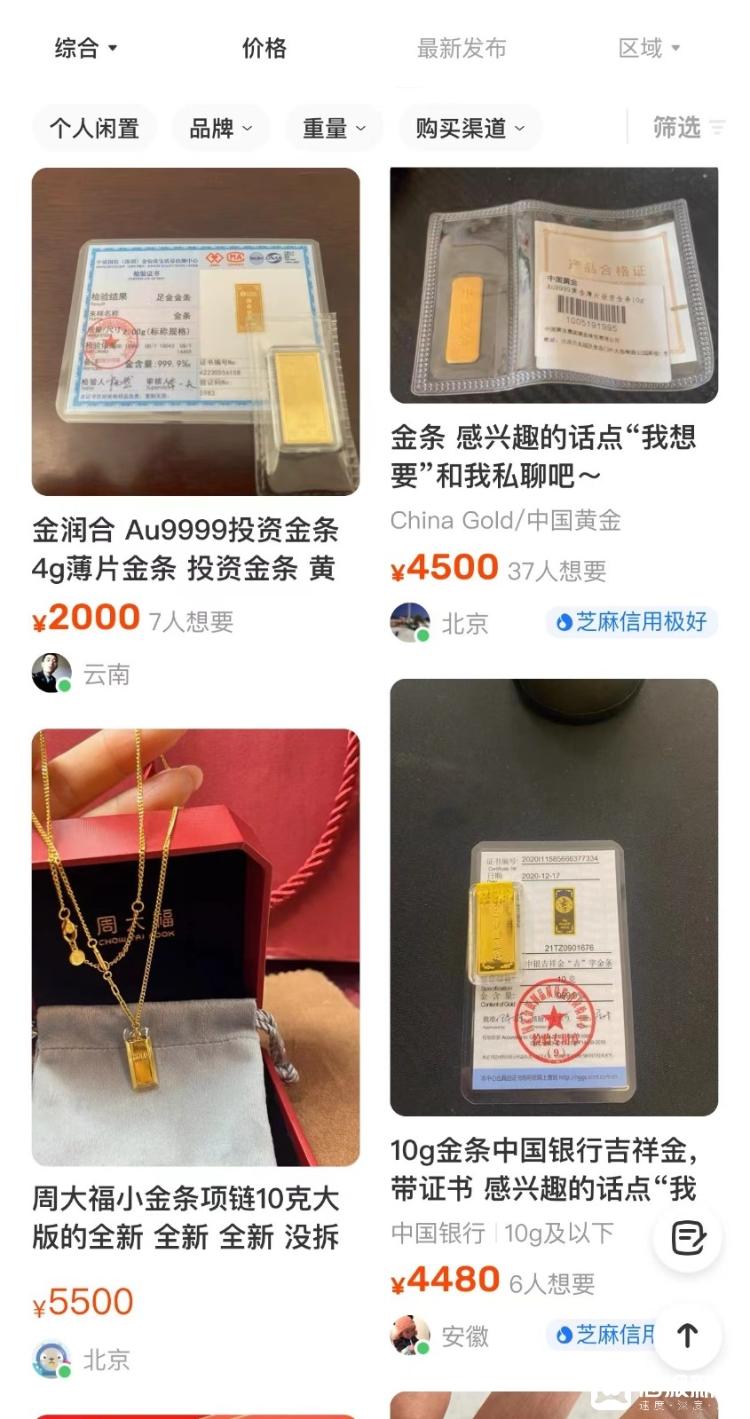
Task: Open the 区域 region dropdown
Action: tap(649, 48)
